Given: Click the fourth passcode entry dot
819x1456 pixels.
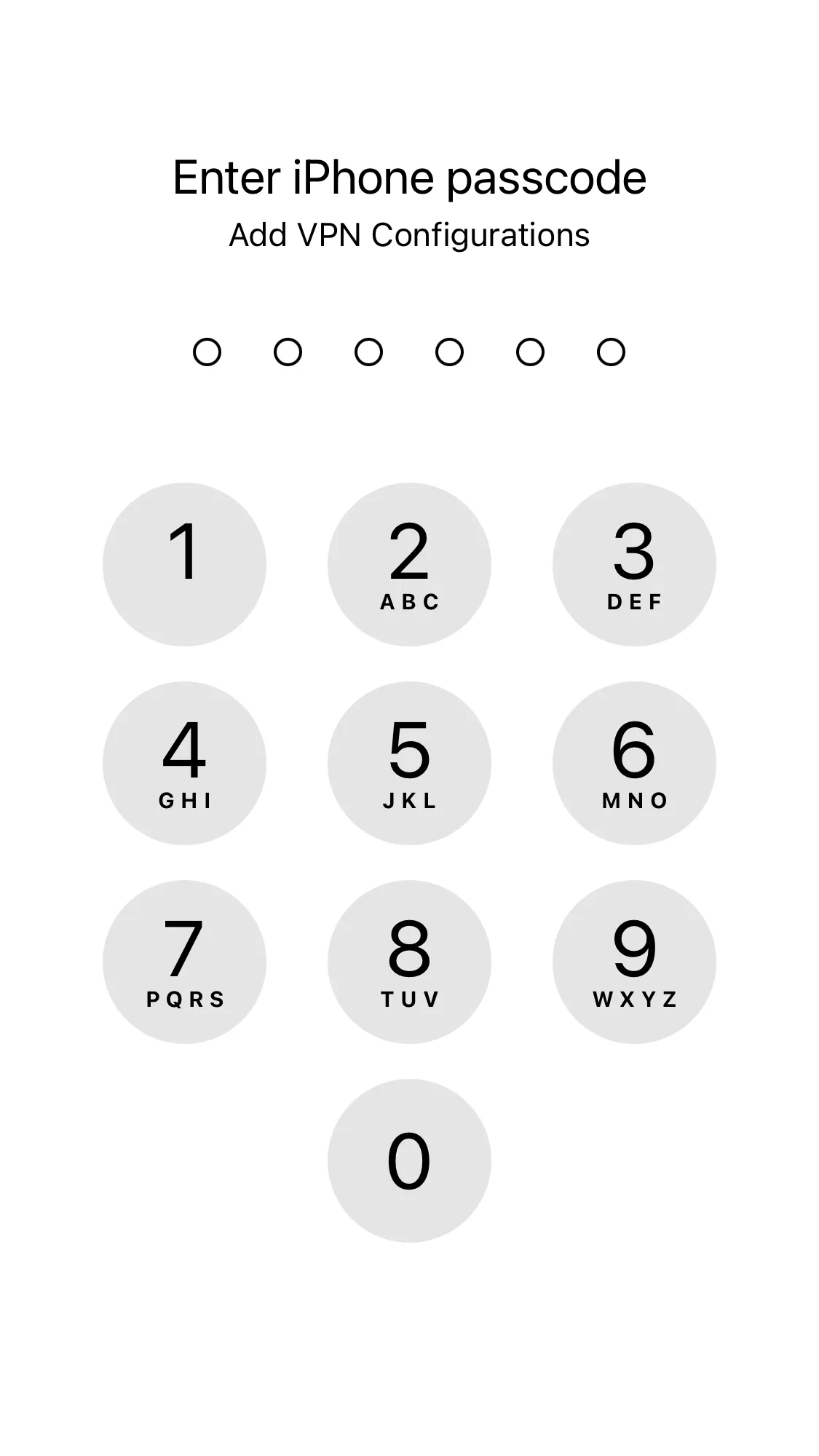Looking at the screenshot, I should click(x=449, y=352).
